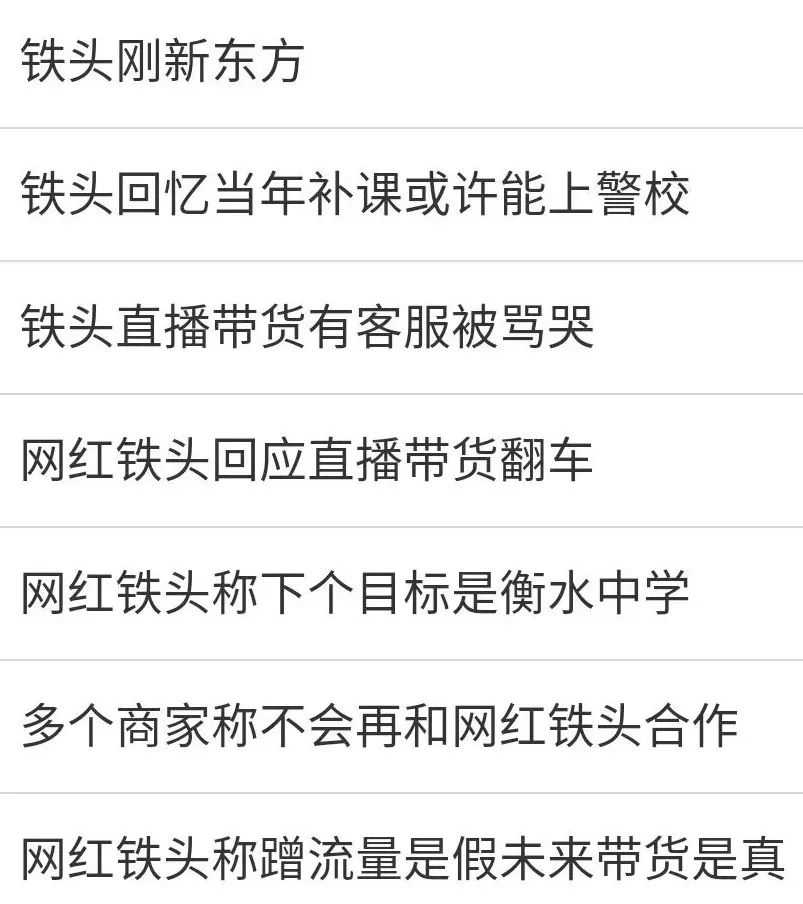This screenshot has width=803, height=904.
Task: Select 铁头回忆当年补课或许能上警校 suggestion
Action: [x=355, y=195]
